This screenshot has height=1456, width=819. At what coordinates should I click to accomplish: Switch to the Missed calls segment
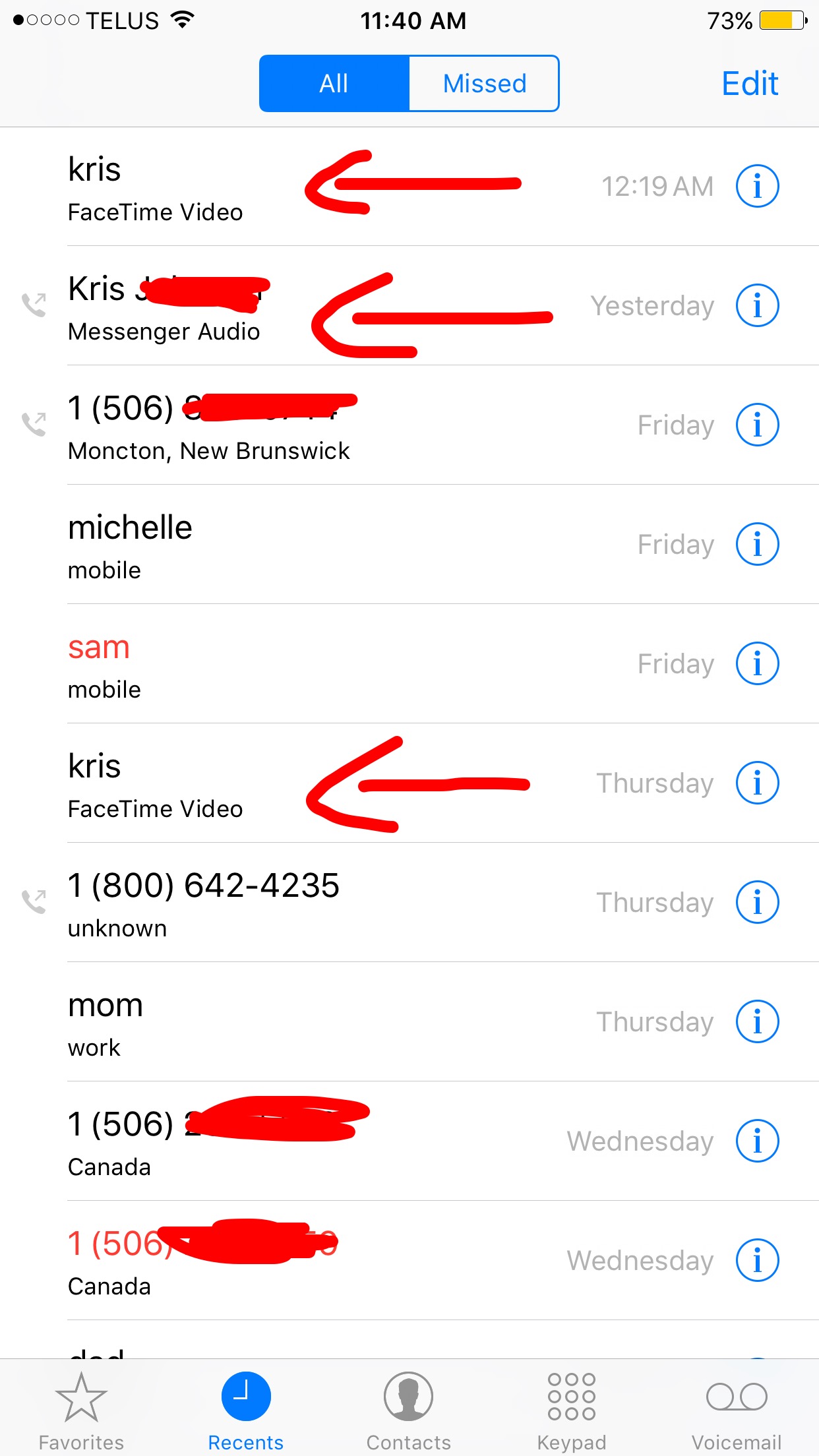click(x=484, y=84)
